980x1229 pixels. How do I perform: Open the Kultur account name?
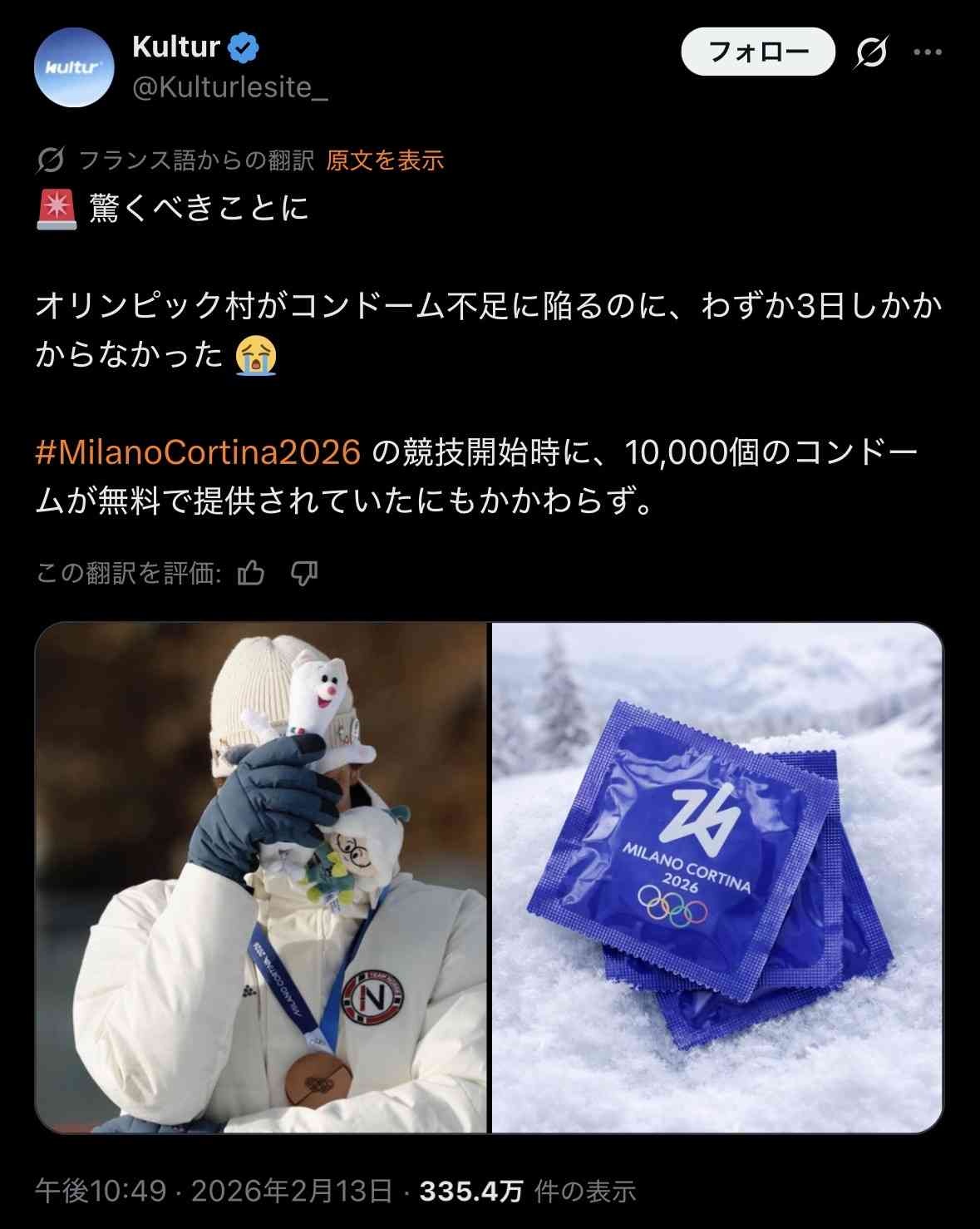point(176,47)
